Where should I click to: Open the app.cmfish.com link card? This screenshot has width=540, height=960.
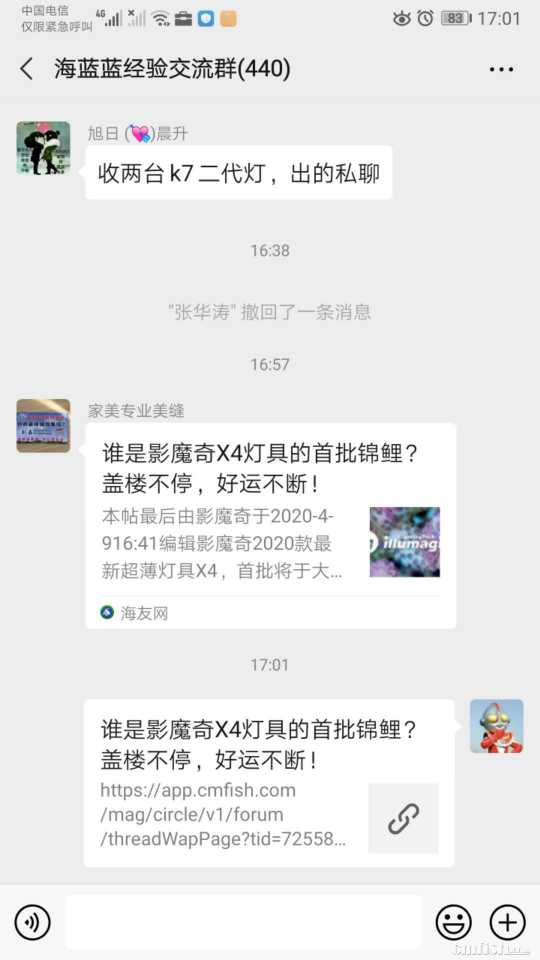[x=269, y=783]
